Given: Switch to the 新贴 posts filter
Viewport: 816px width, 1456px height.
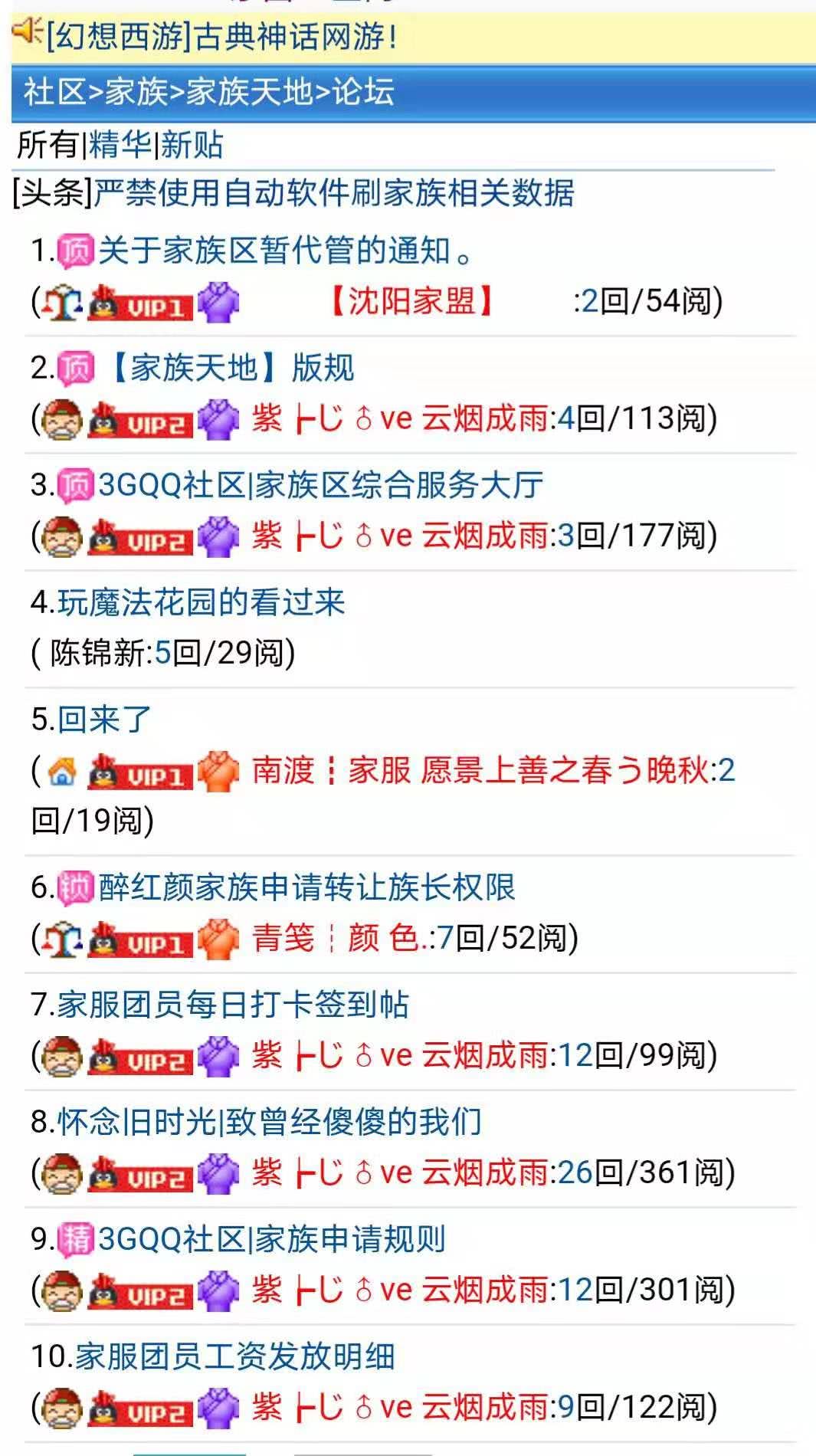Looking at the screenshot, I should (x=192, y=144).
